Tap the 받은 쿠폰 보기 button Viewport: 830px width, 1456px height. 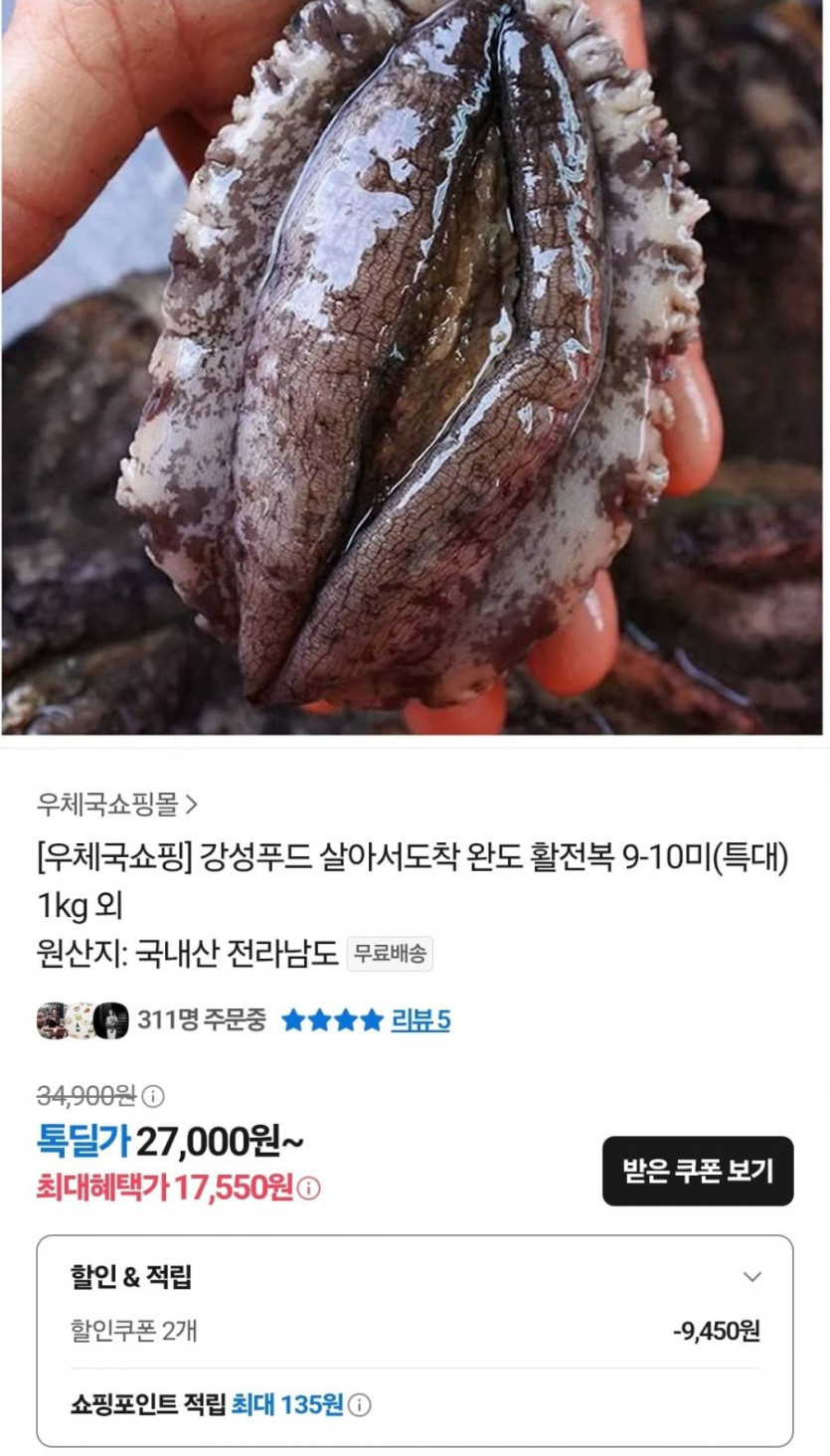click(698, 1171)
